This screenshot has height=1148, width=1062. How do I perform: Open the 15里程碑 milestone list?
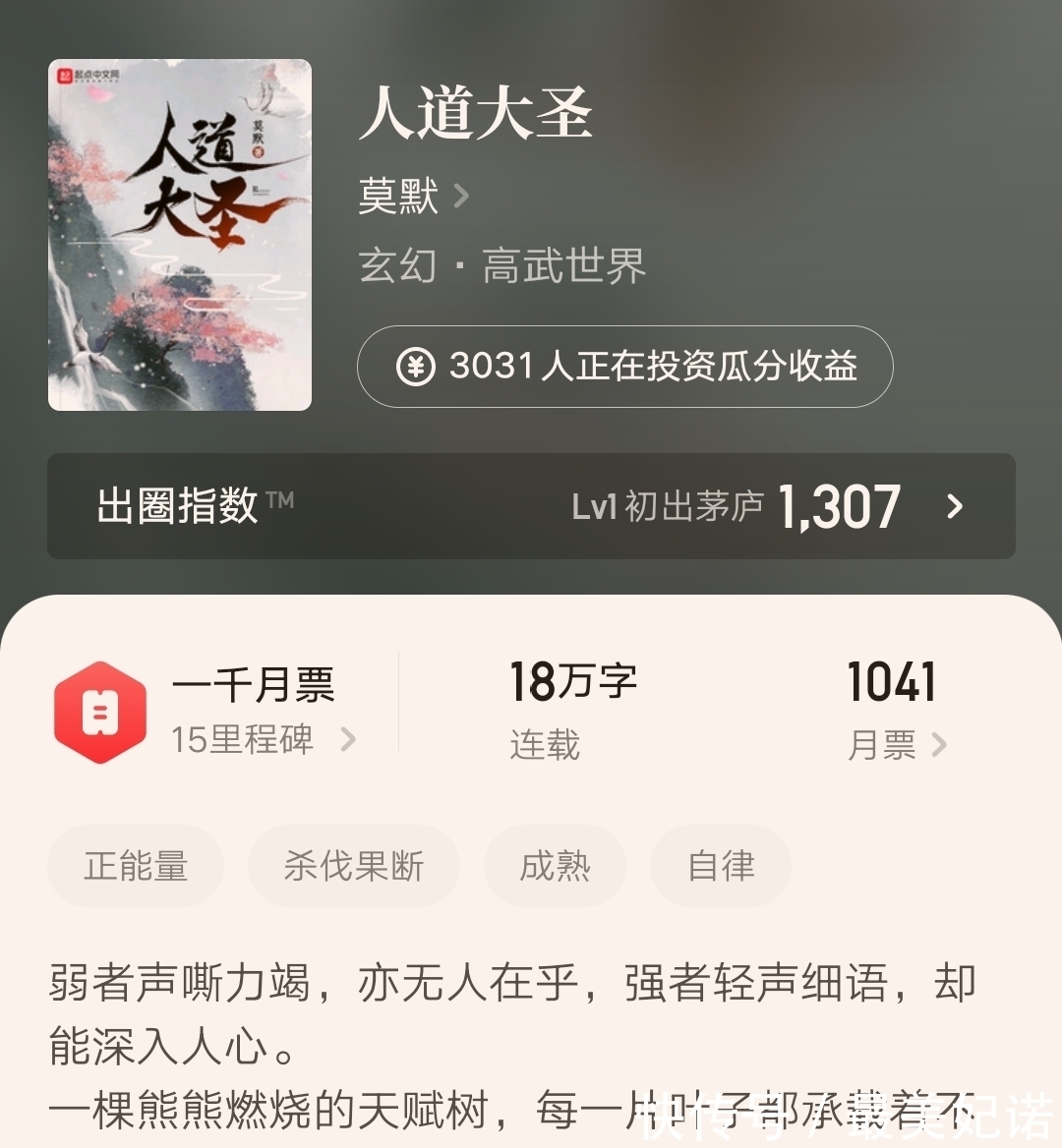pos(261,741)
